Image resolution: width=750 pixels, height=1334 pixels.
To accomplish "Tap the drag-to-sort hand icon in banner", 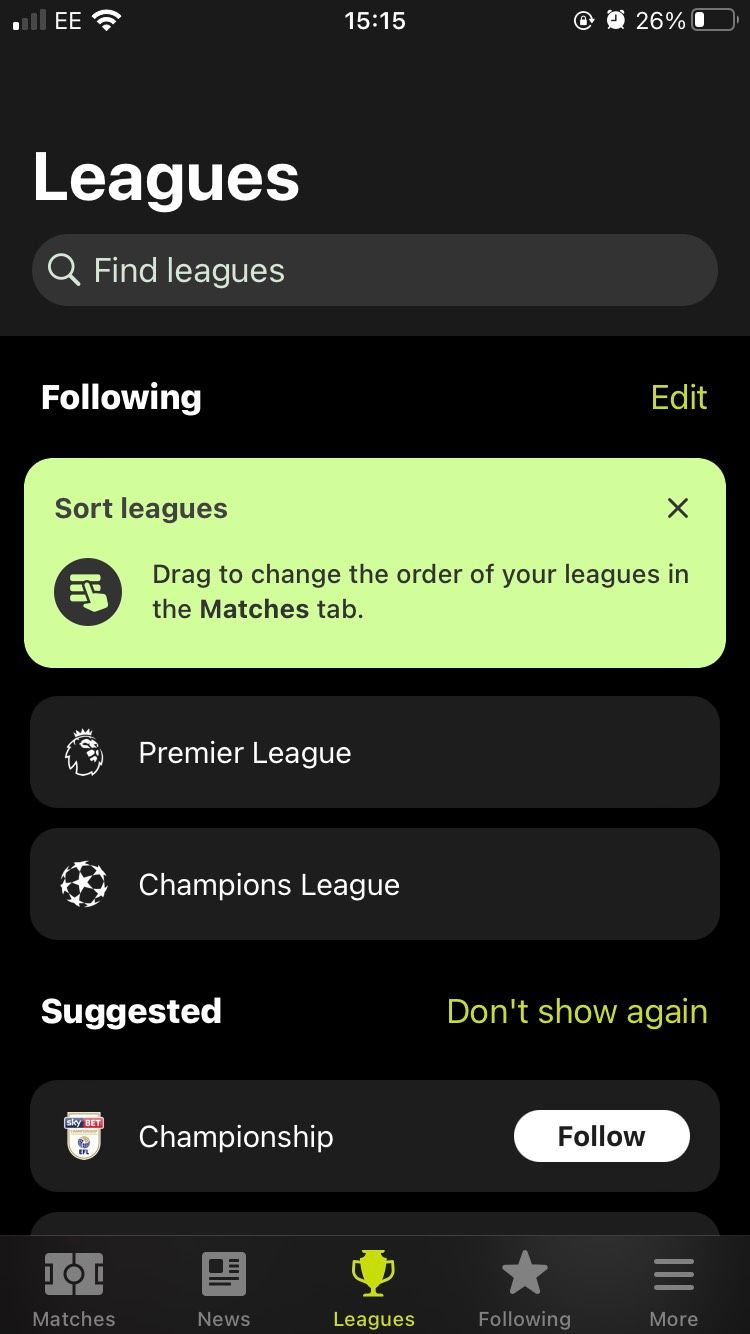I will 88,591.
